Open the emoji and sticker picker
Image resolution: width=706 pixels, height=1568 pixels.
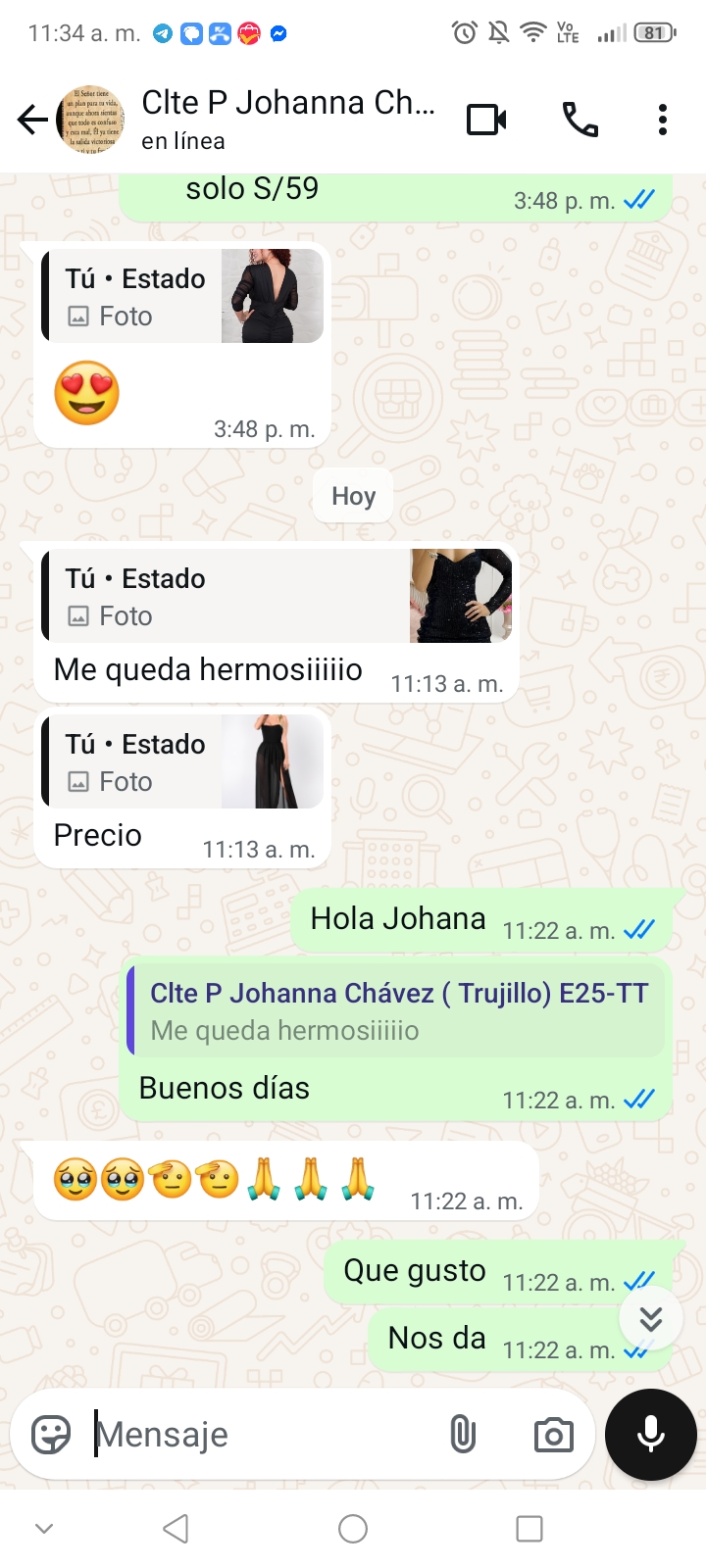tap(51, 1435)
